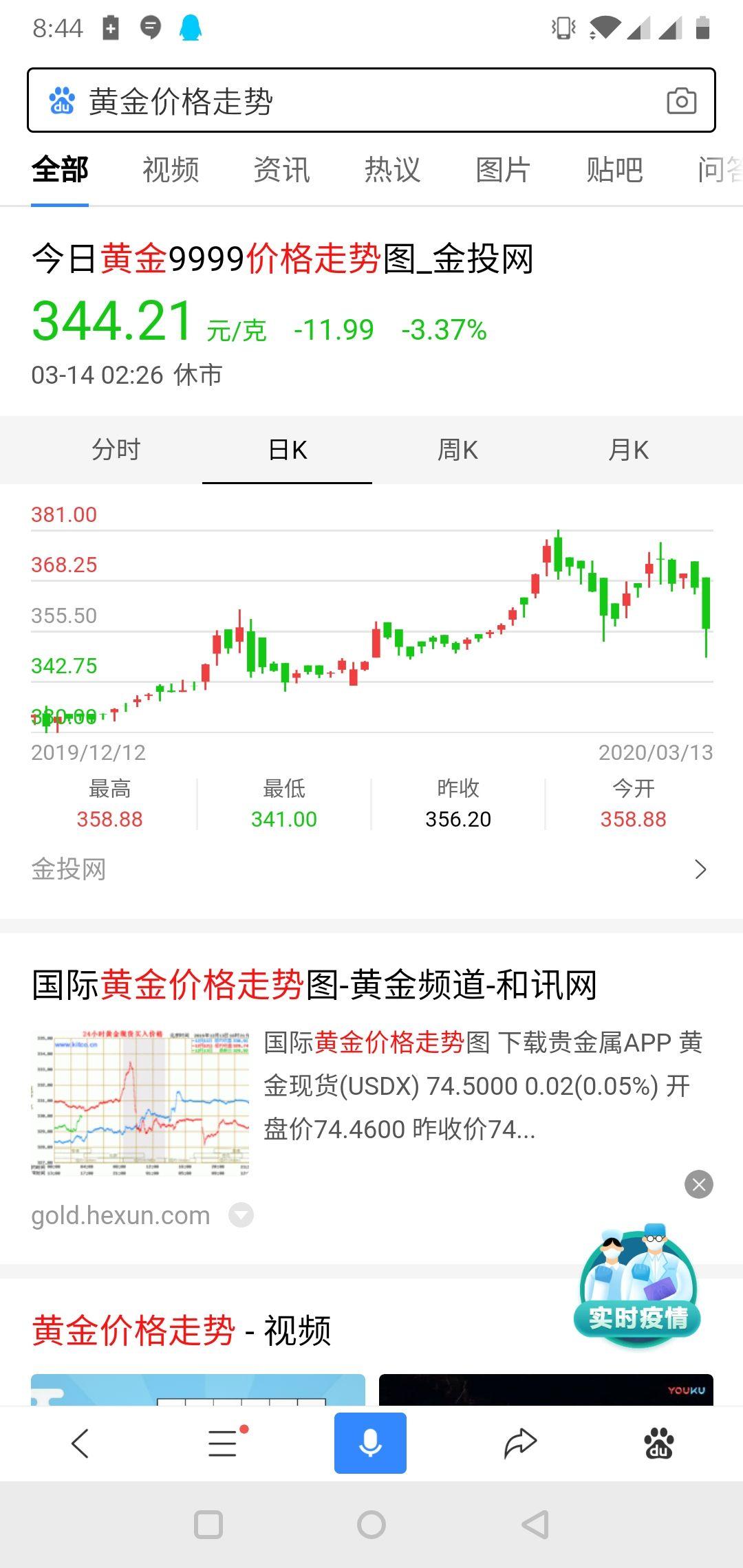The height and width of the screenshot is (1568, 743).
Task: Switch to the 视频 search tab
Action: tap(169, 170)
